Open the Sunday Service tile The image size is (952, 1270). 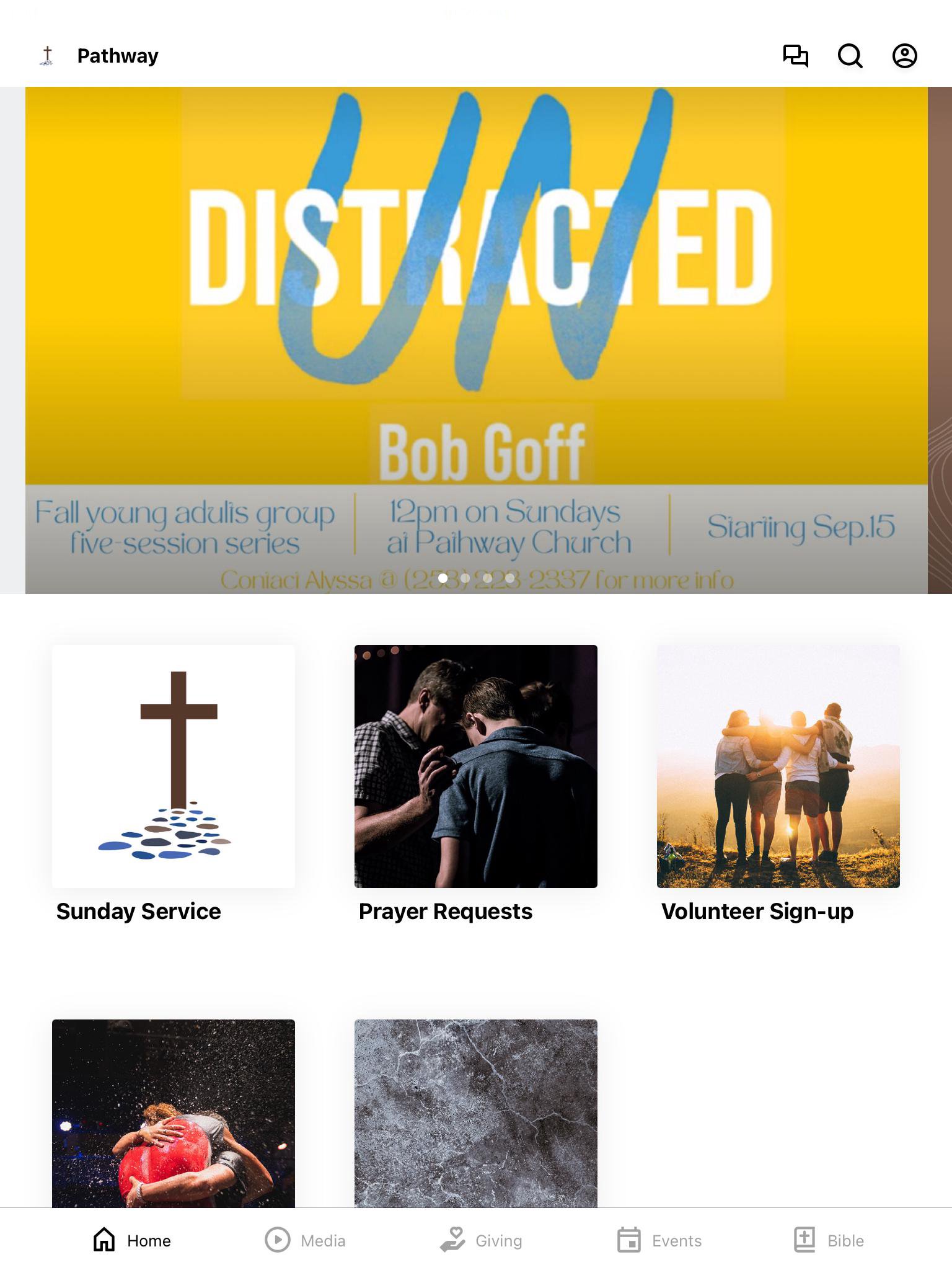click(x=174, y=766)
